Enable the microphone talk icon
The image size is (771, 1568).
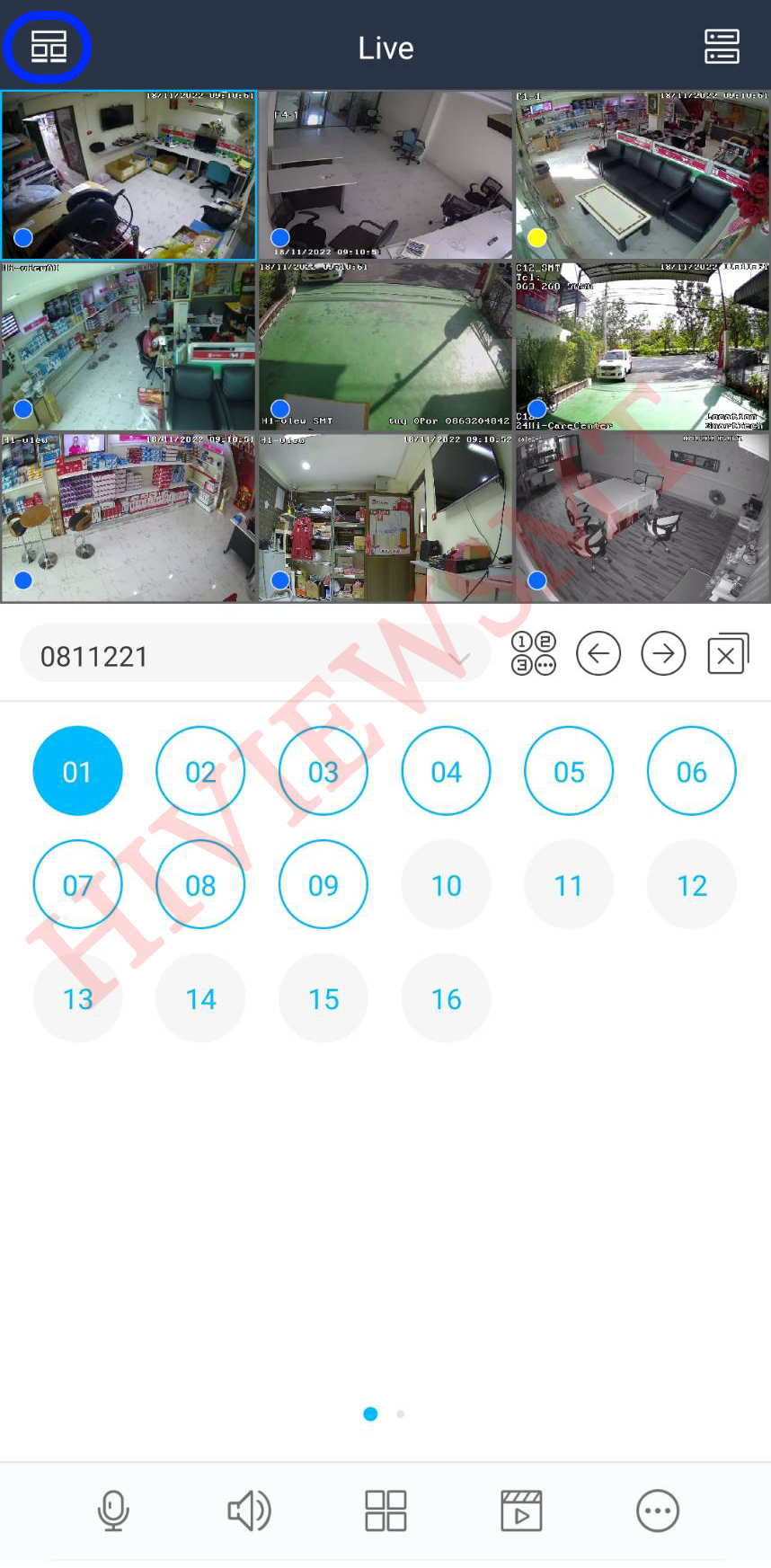[x=113, y=1510]
